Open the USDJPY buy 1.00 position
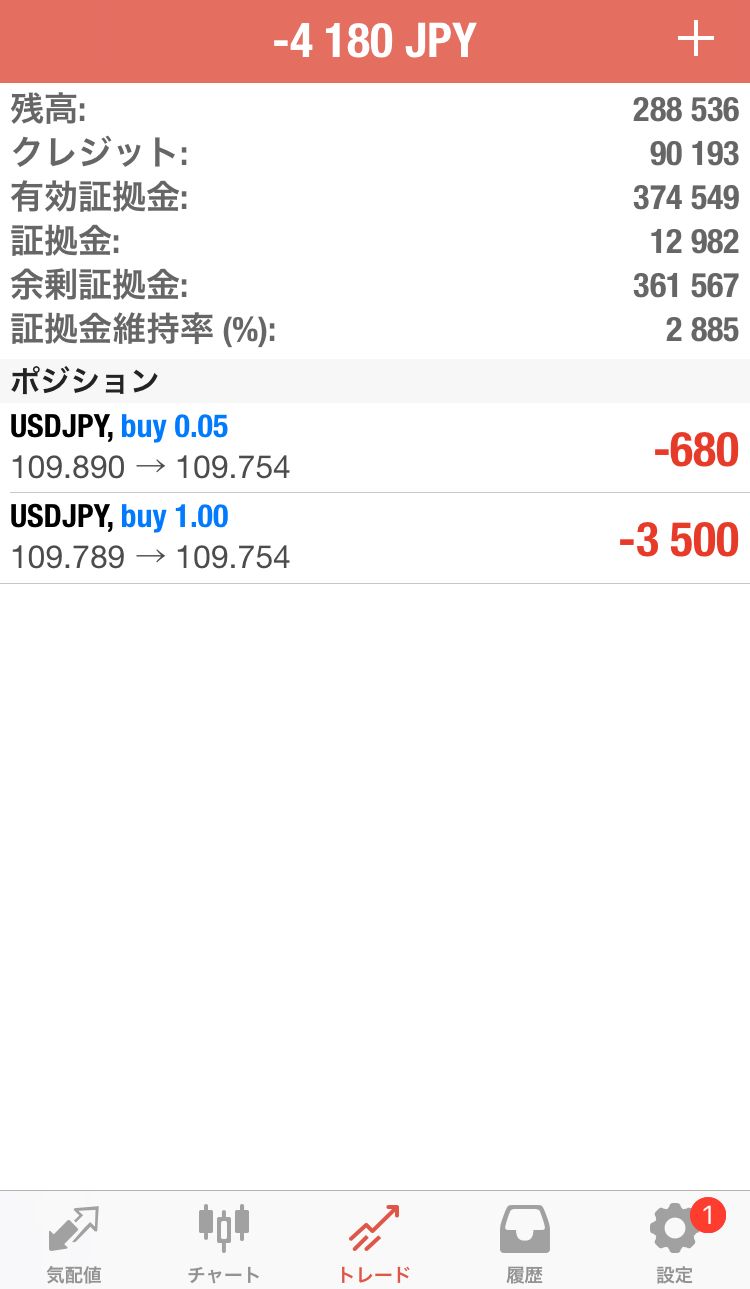 (x=374, y=538)
